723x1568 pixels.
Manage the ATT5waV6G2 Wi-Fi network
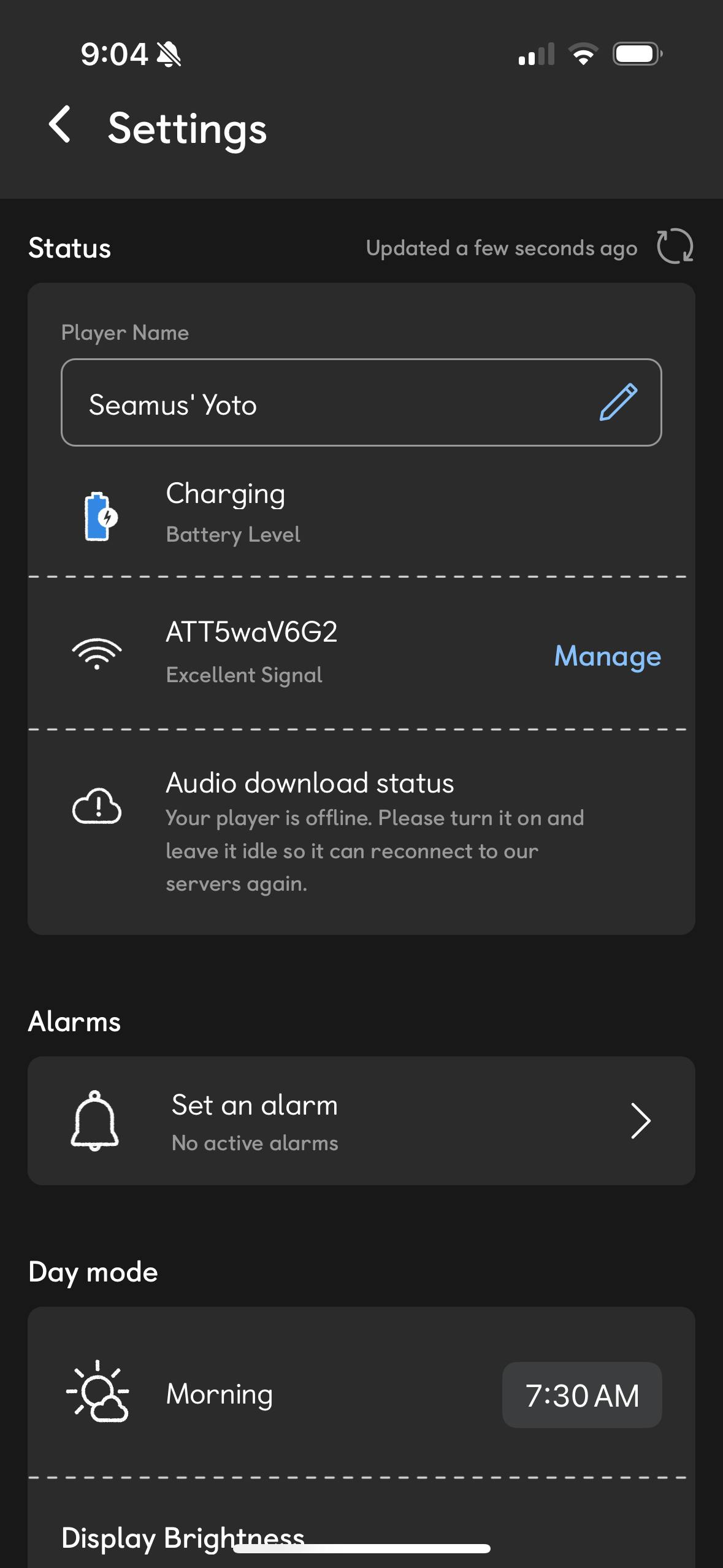[607, 656]
